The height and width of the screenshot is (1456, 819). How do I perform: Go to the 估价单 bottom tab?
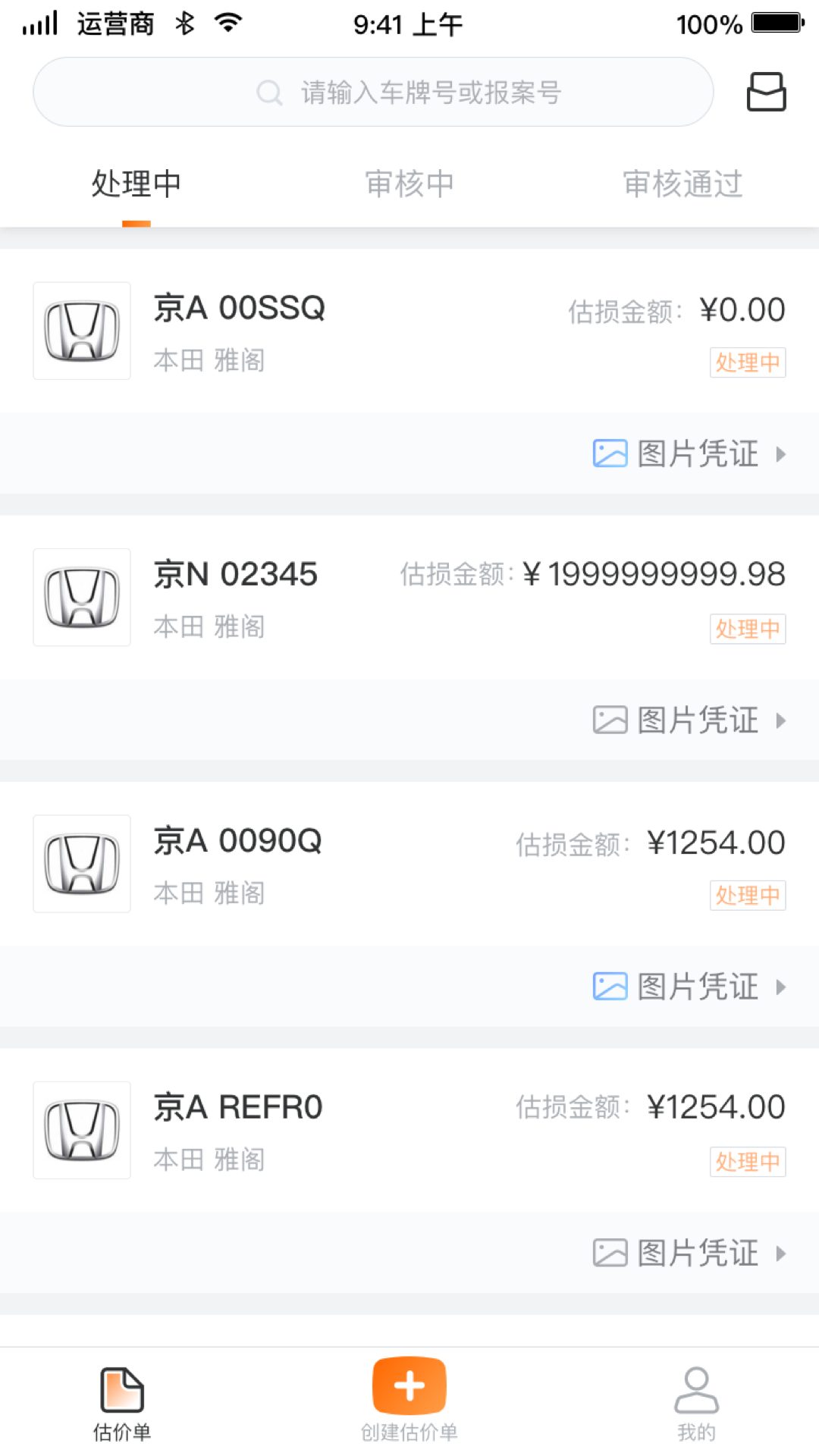pos(122,1403)
